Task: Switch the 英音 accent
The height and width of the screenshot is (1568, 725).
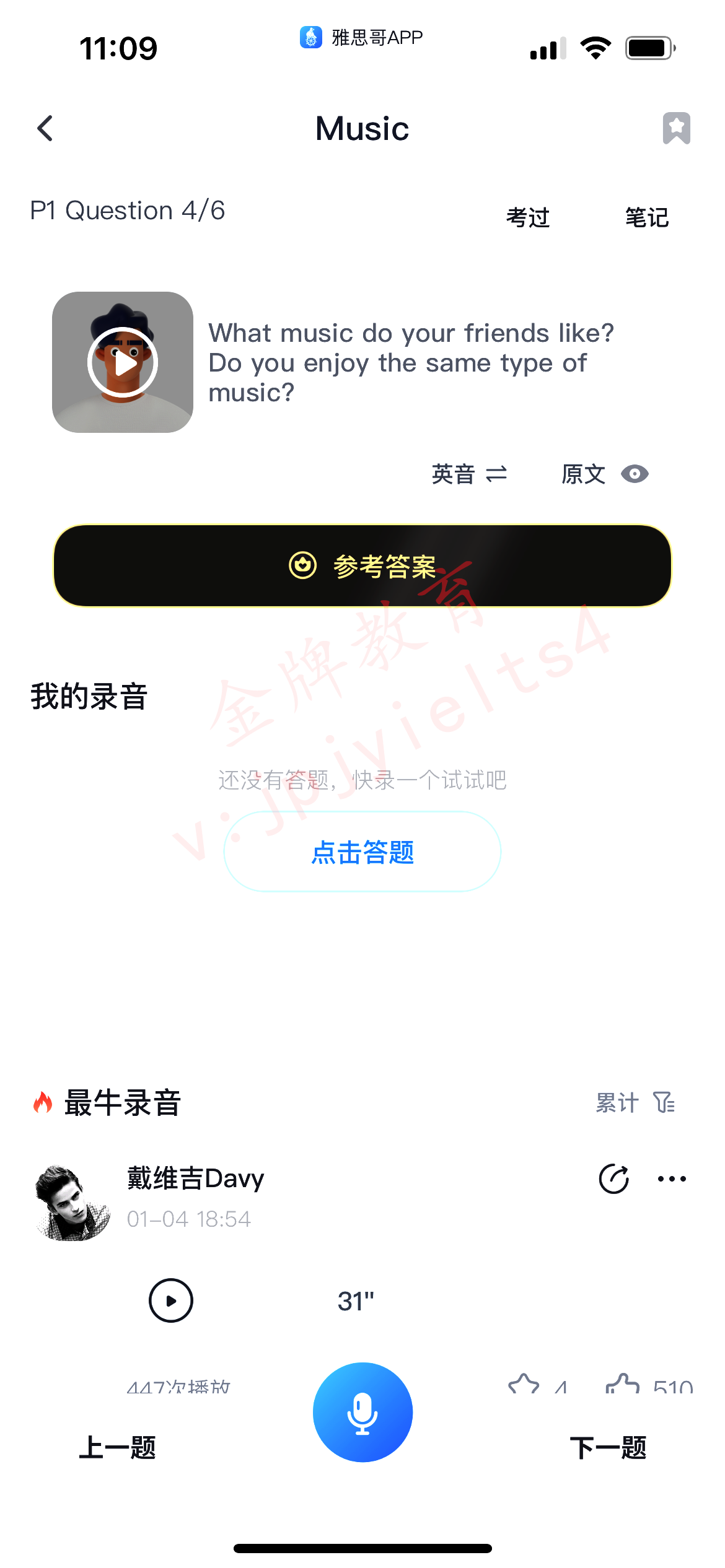Action: pyautogui.click(x=469, y=474)
